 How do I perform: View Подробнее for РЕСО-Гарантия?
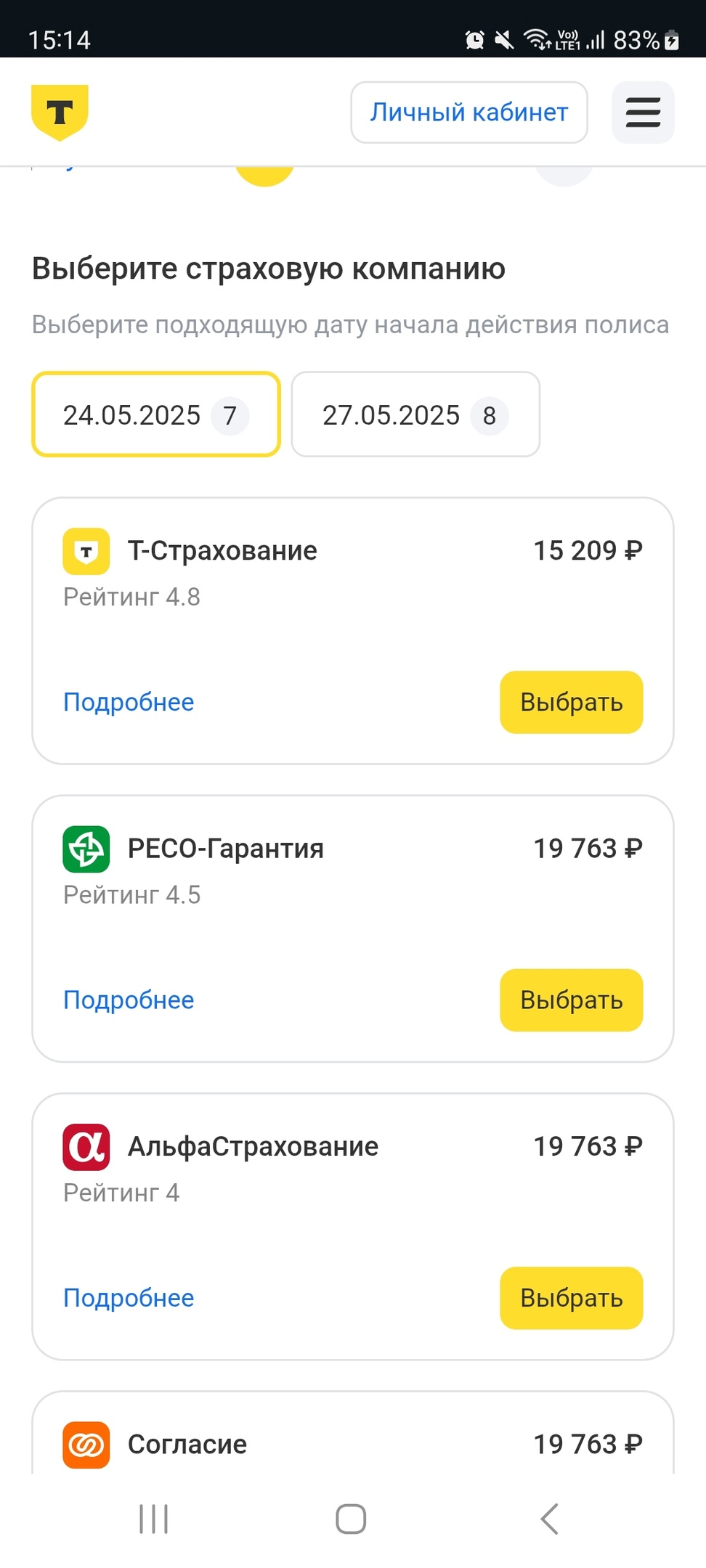[x=129, y=1000]
